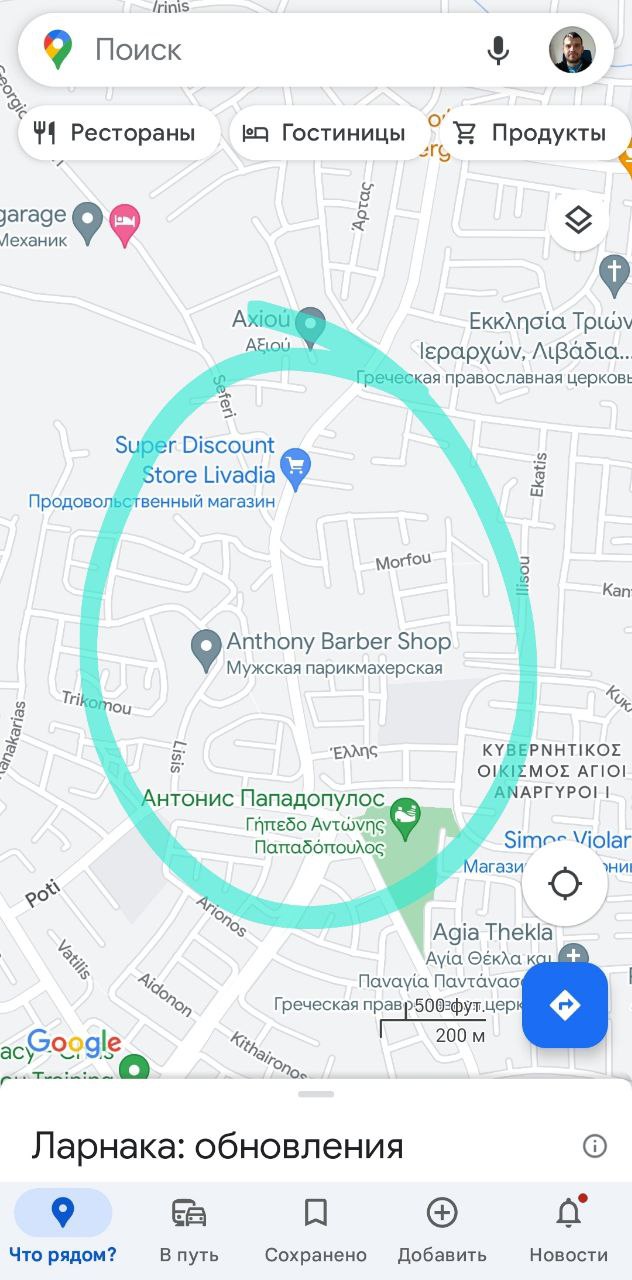Image resolution: width=632 pixels, height=1280 pixels.
Task: Select the Рестораны chip
Action: coord(118,133)
